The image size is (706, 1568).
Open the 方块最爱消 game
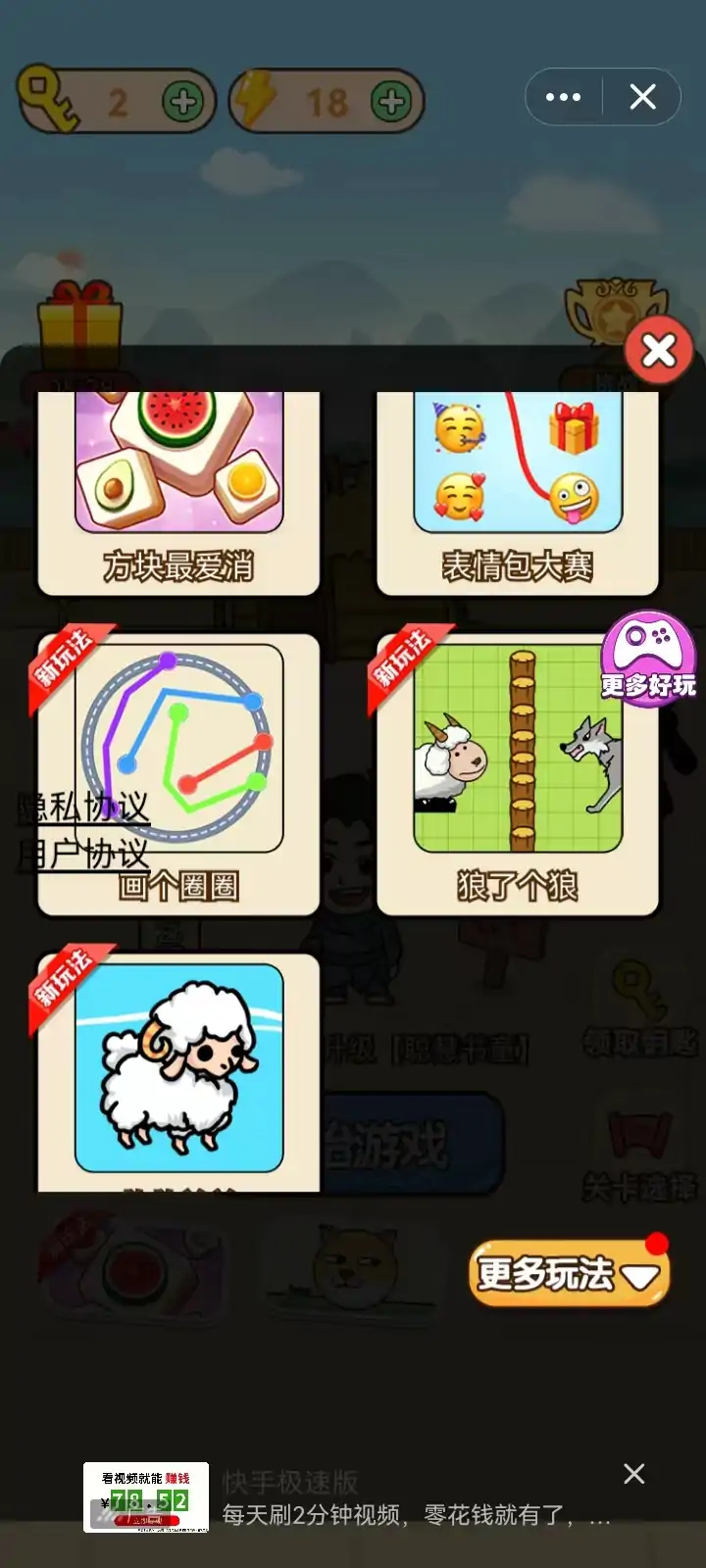click(178, 490)
